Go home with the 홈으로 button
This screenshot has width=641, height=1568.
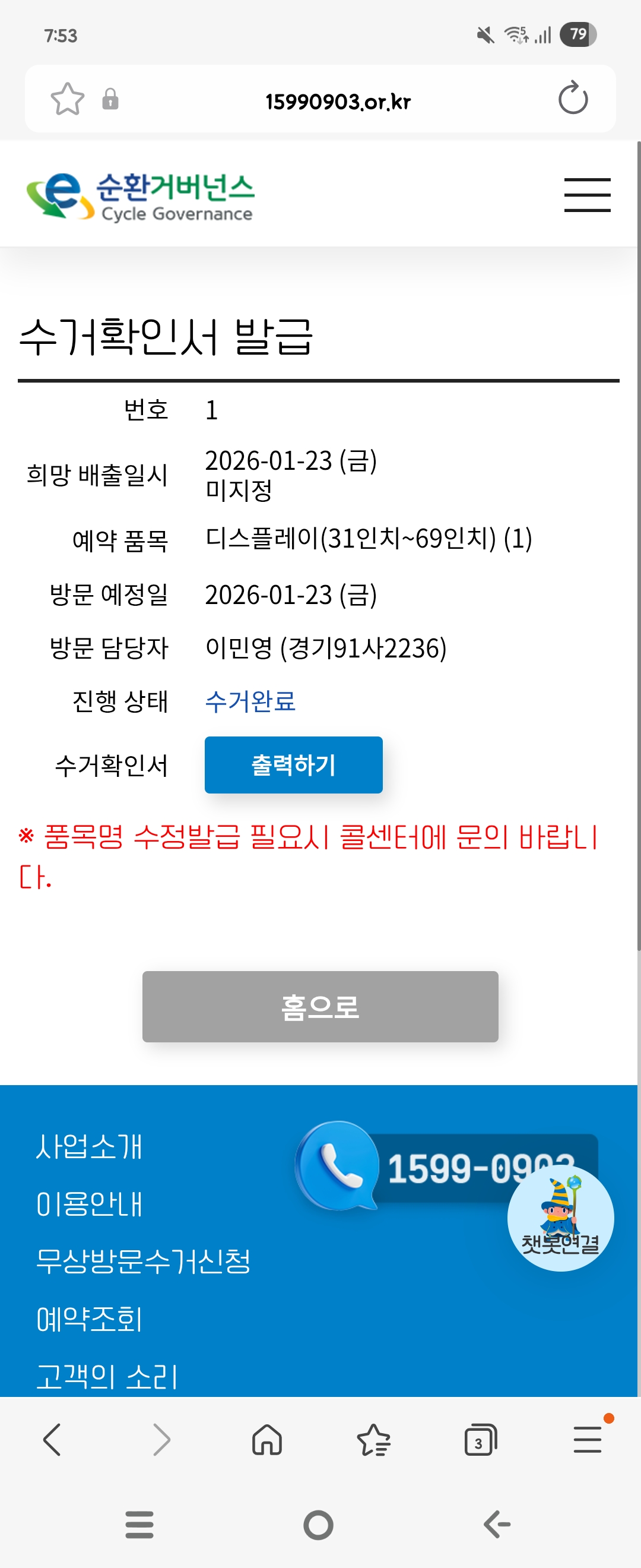click(320, 1006)
